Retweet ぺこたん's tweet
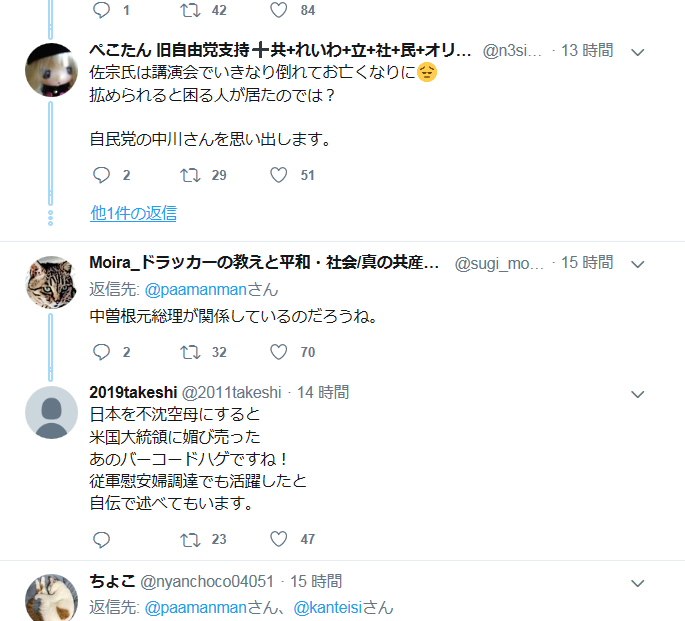Viewport: 685px width, 621px height. pos(189,175)
